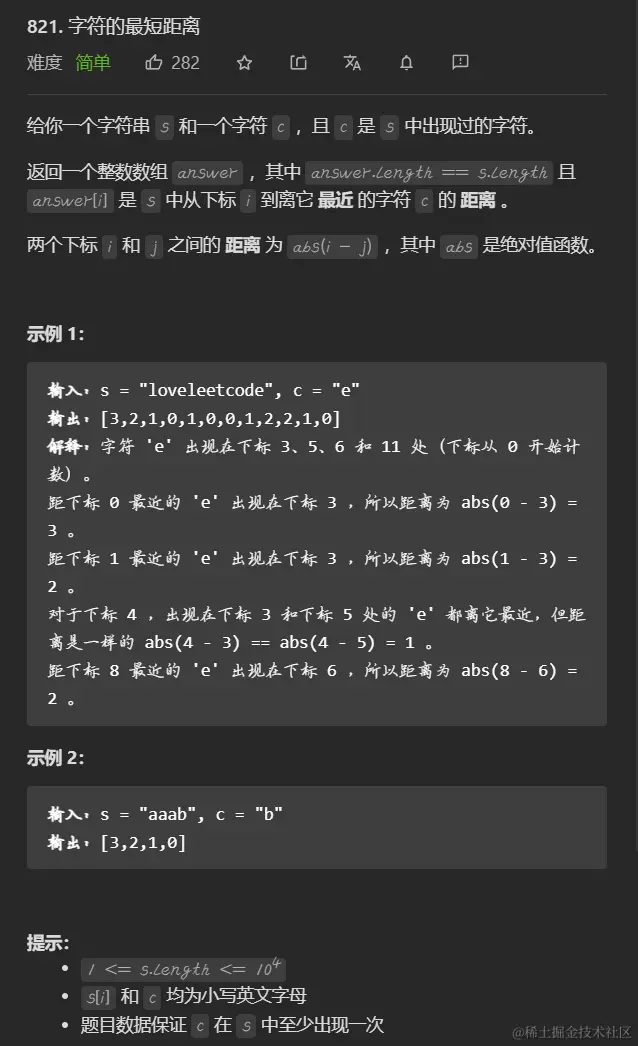Like the problem with 282 upvotes

click(x=154, y=63)
